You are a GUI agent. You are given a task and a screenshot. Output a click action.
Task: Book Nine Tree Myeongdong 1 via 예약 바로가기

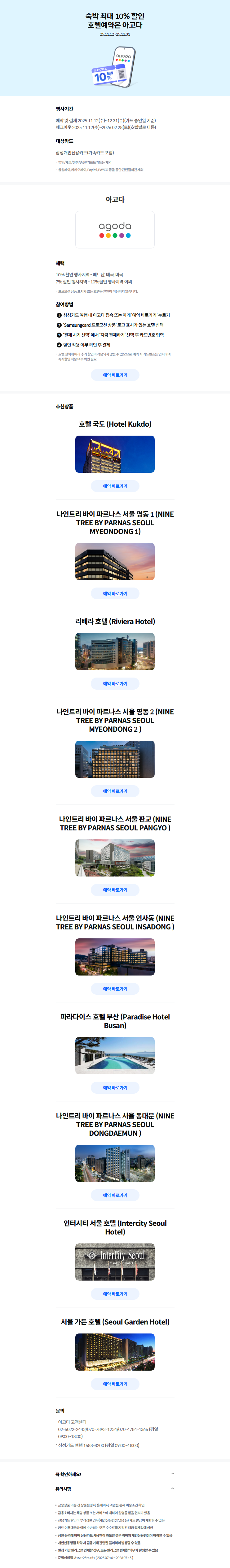[115, 593]
